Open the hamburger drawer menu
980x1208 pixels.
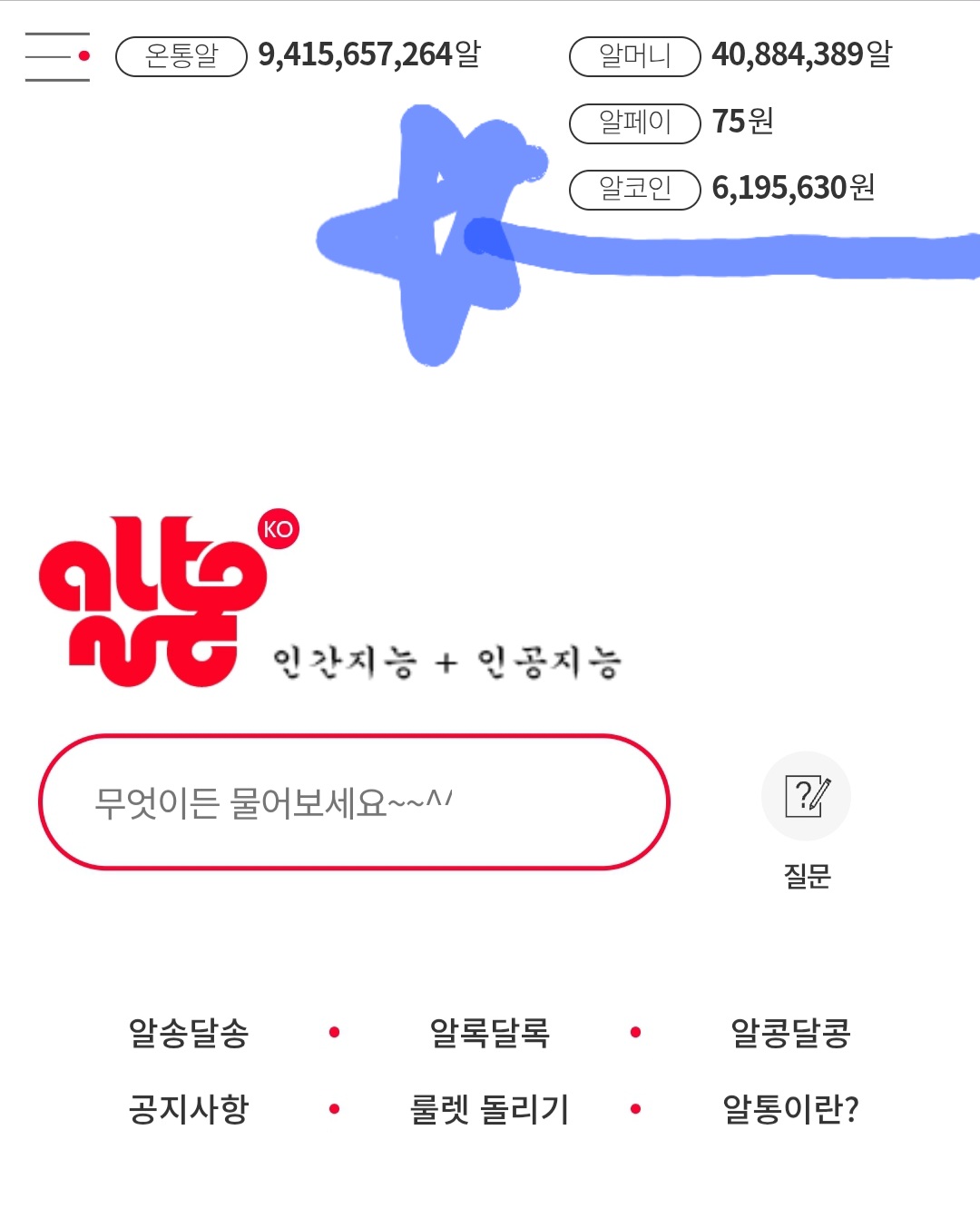pos(57,57)
